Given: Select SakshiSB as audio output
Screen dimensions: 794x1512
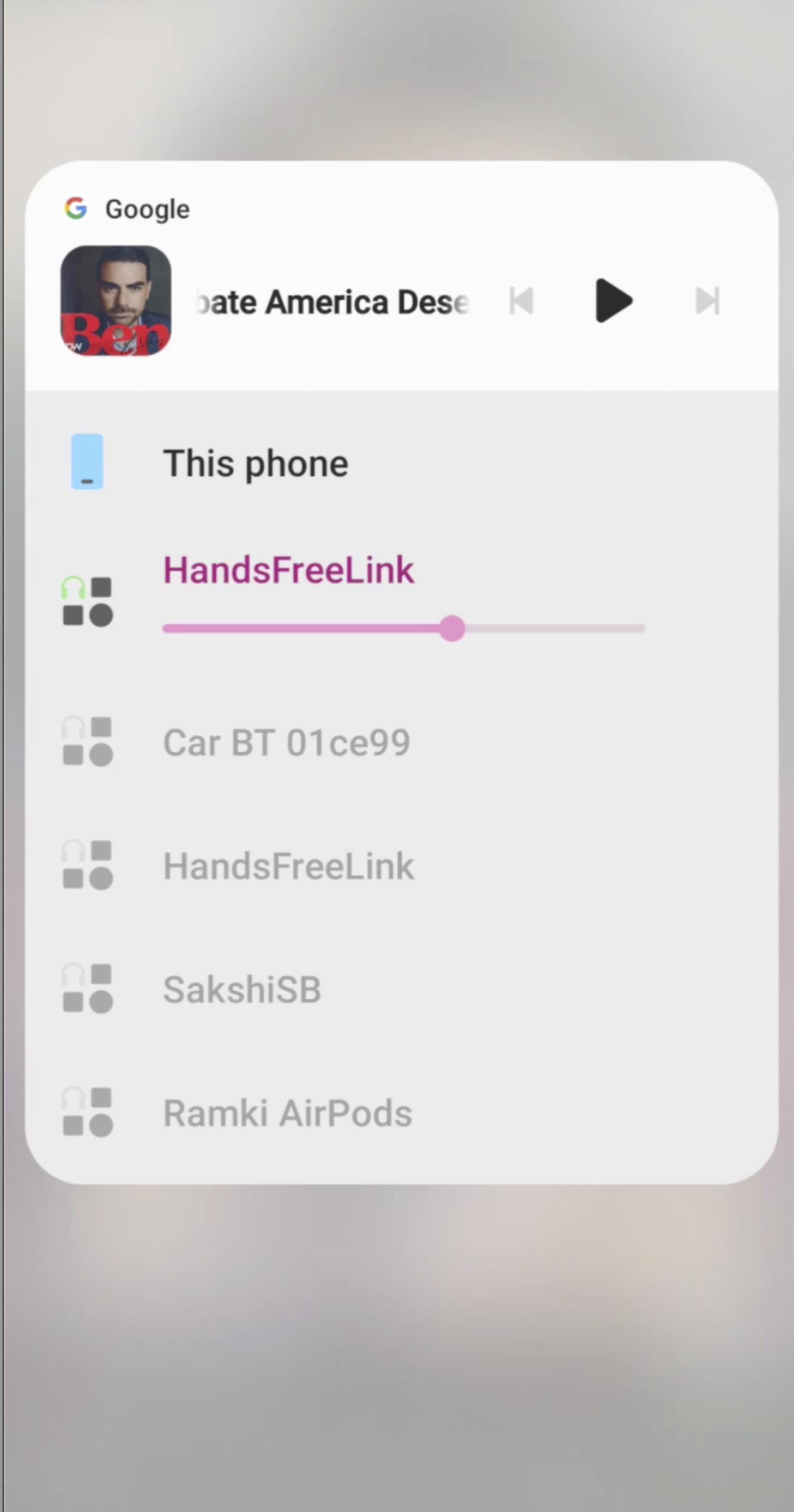Looking at the screenshot, I should tap(242, 990).
